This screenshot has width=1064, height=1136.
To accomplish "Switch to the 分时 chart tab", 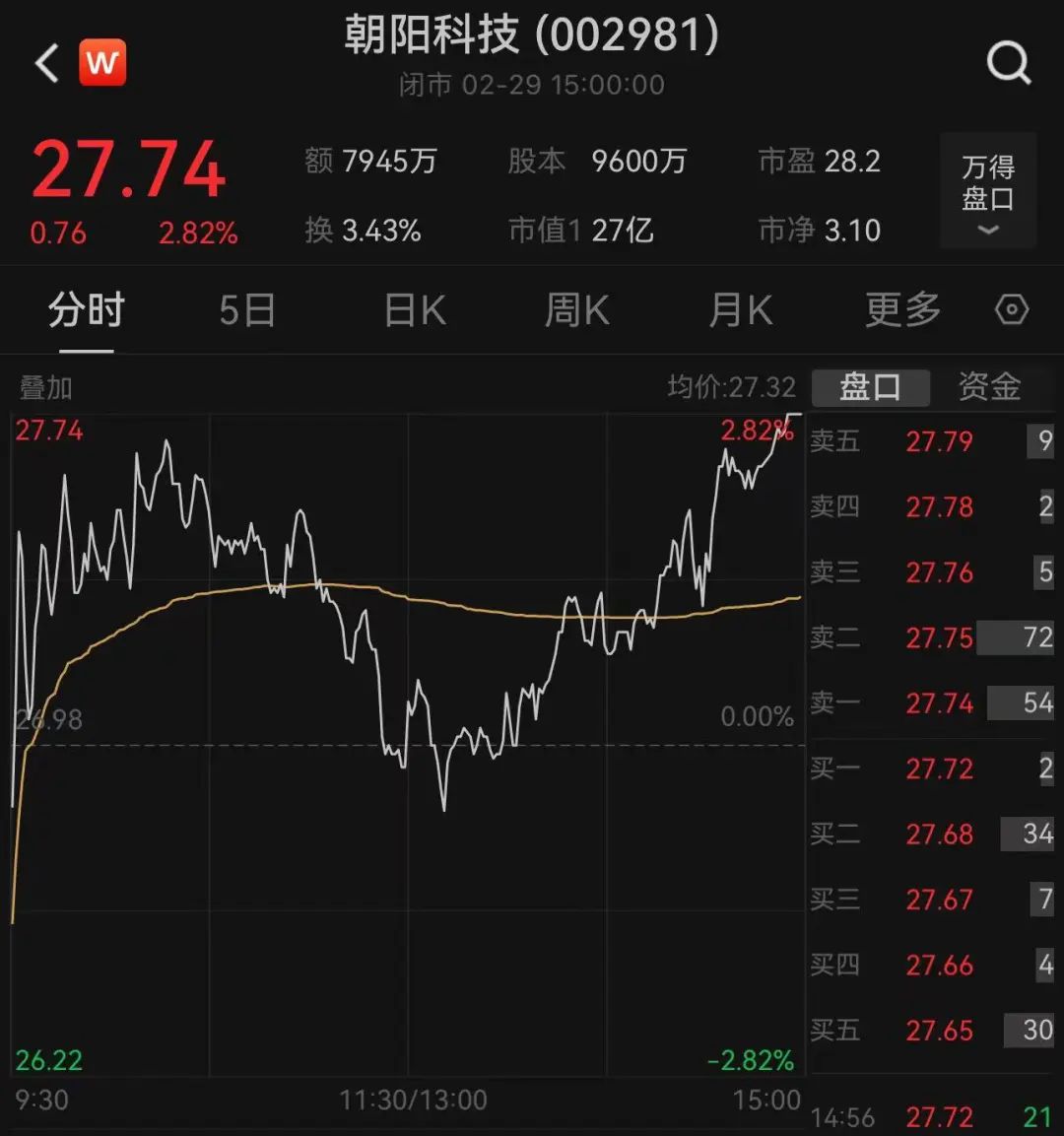I will [x=86, y=311].
